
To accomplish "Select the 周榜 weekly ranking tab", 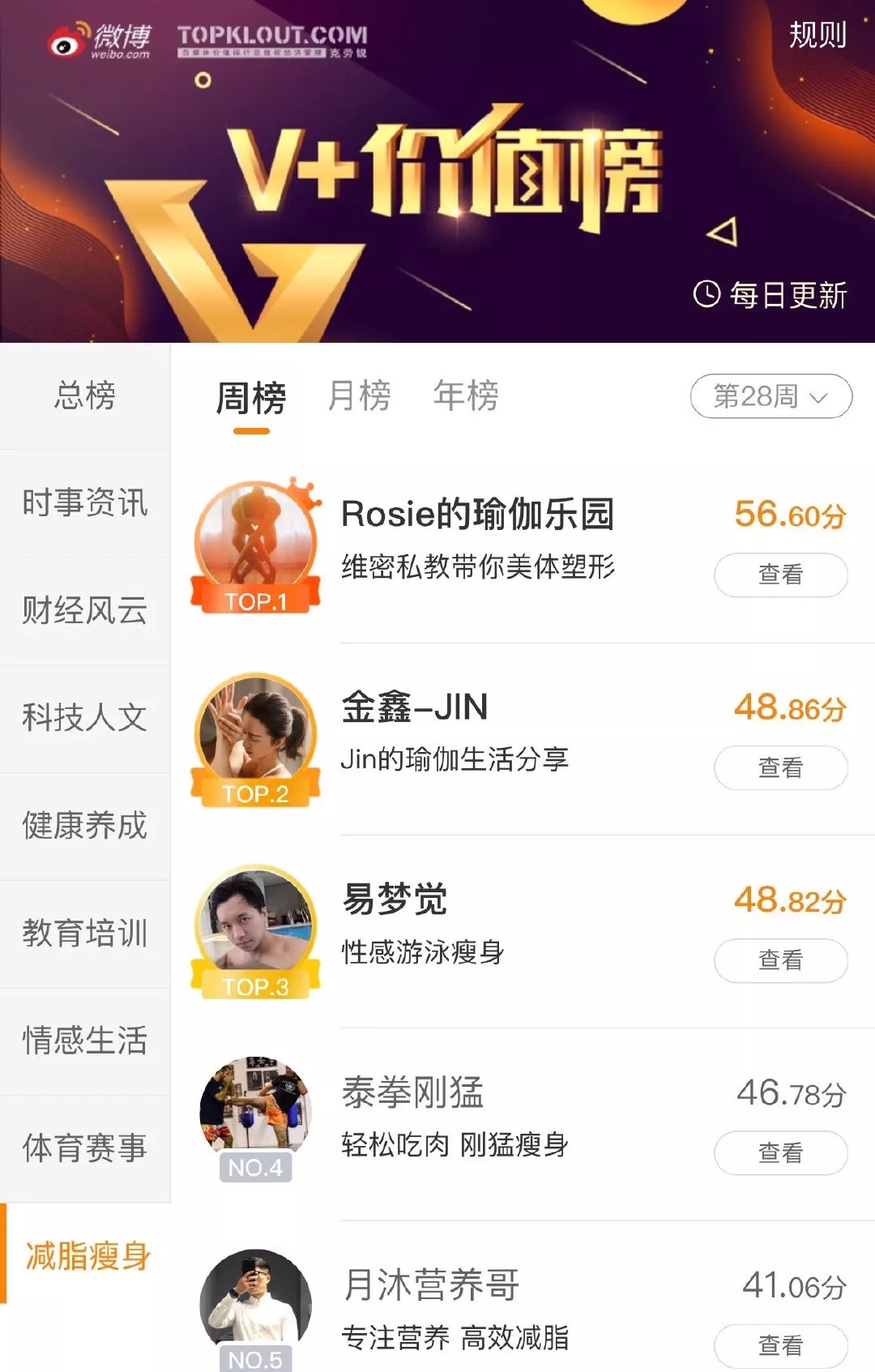I will [x=251, y=398].
